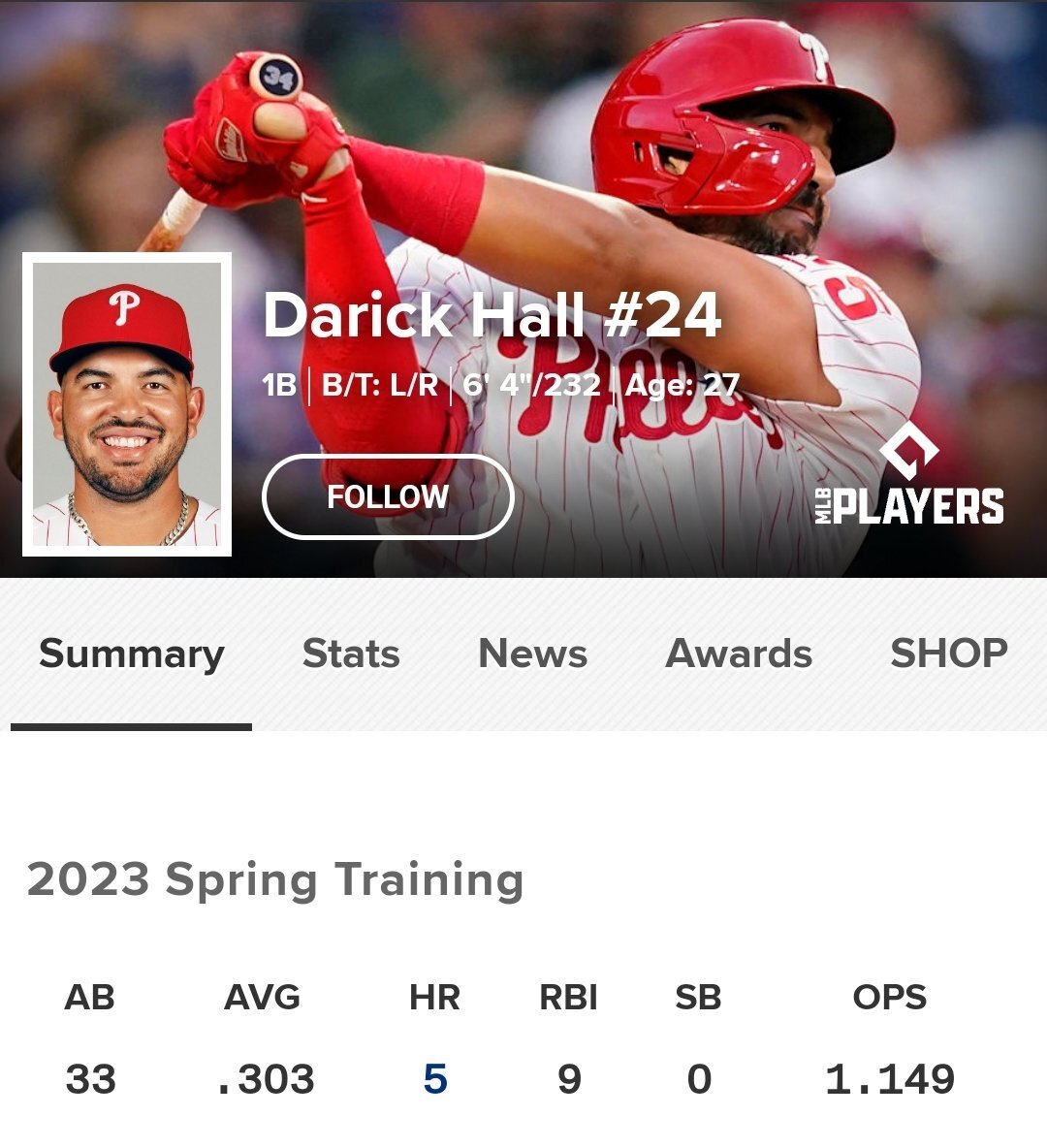
Task: Follow Darick Hall
Action: 388,496
